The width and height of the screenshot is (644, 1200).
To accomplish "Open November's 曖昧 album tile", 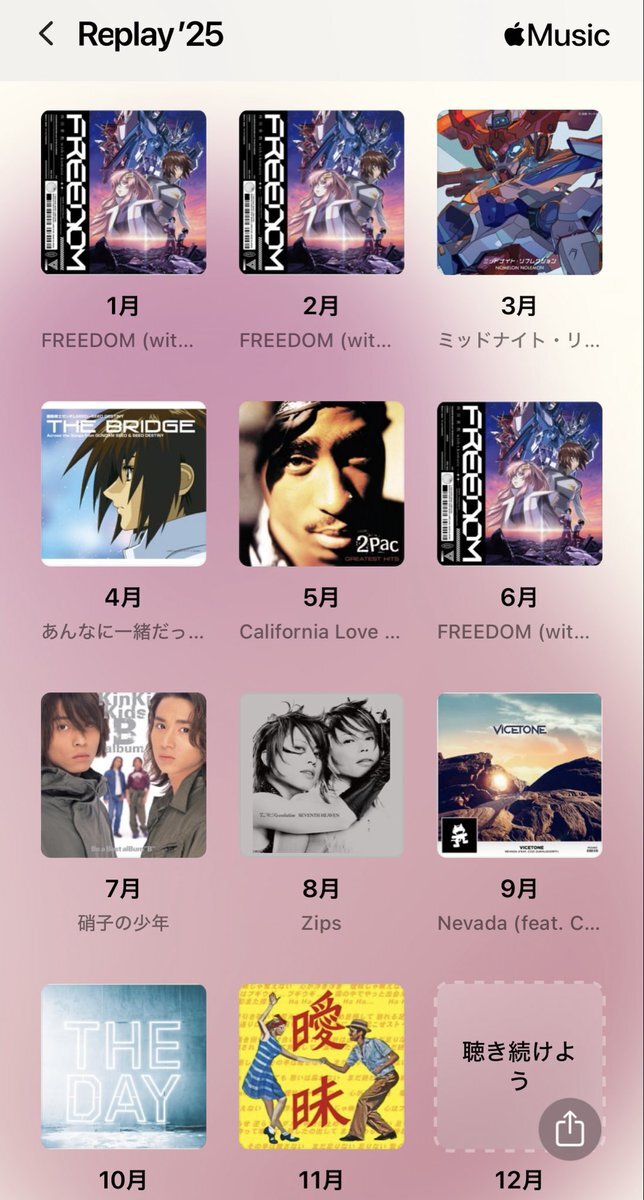I will (321, 1066).
